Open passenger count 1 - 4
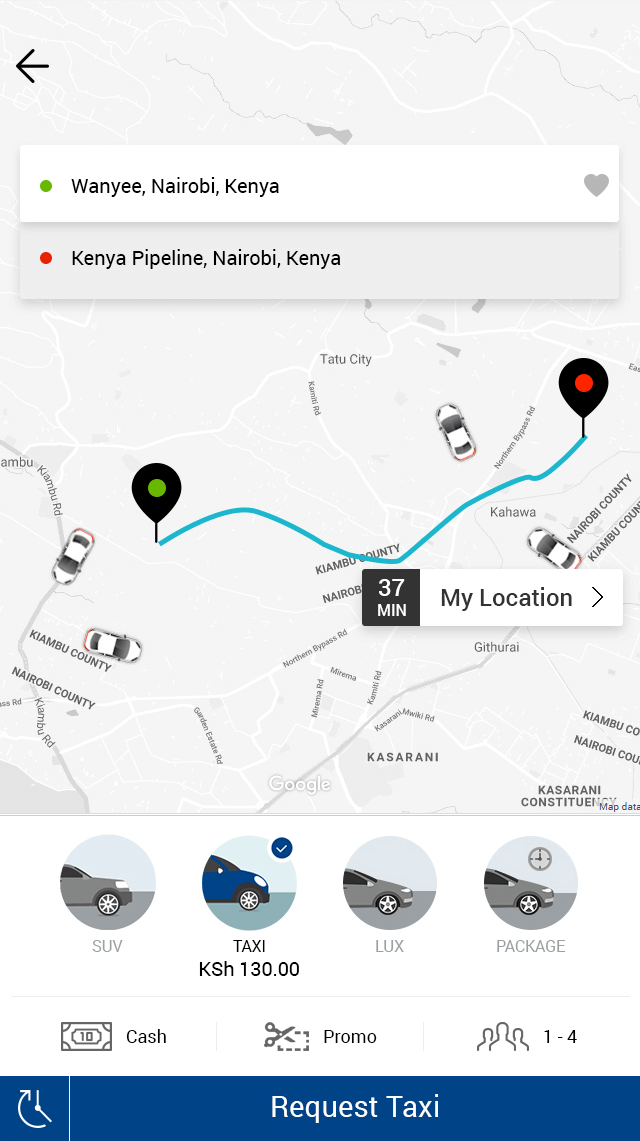This screenshot has width=640, height=1141. tap(527, 1037)
